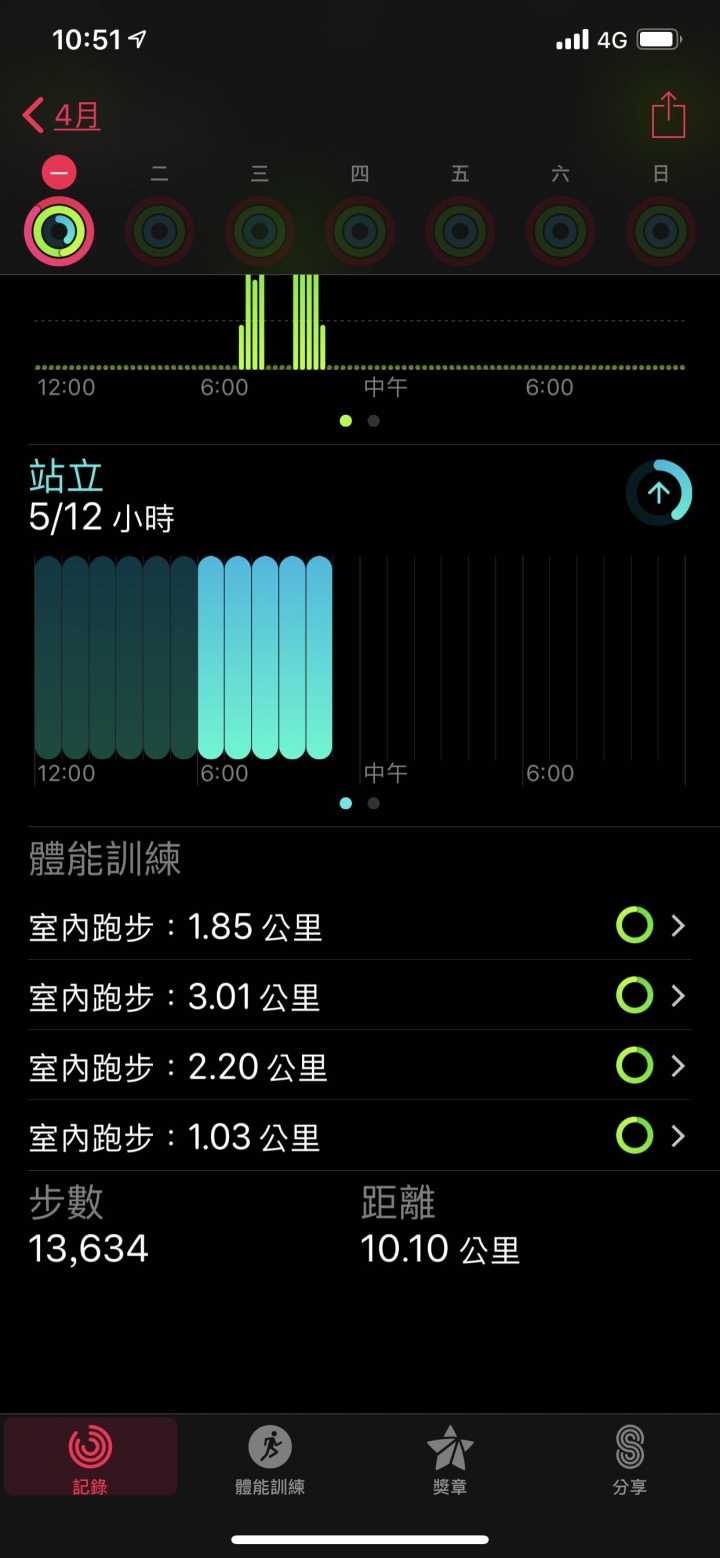
Task: Switch to the 體能訓練 tab
Action: pos(270,1458)
